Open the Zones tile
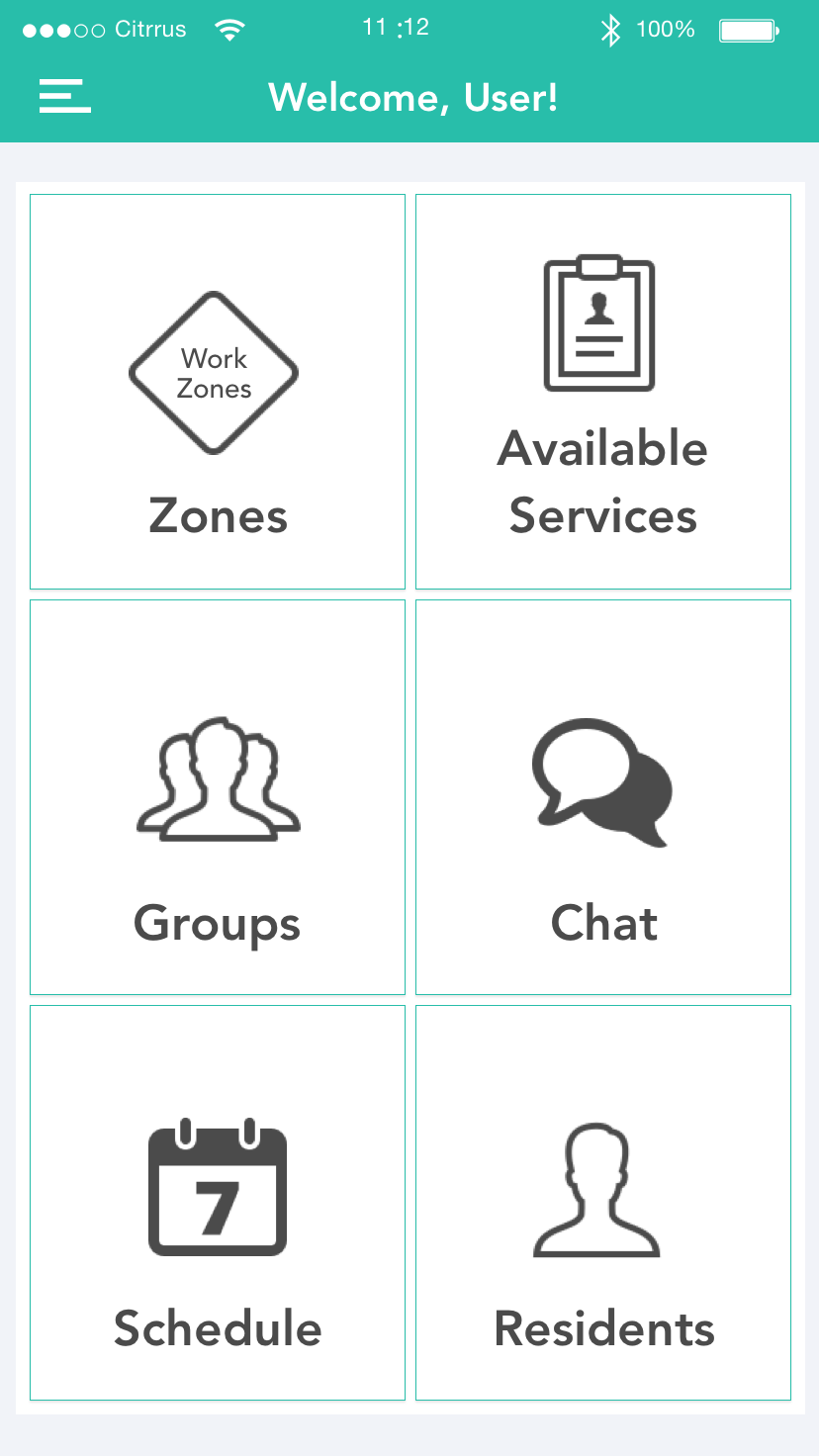This screenshot has height=1456, width=819. [x=218, y=392]
